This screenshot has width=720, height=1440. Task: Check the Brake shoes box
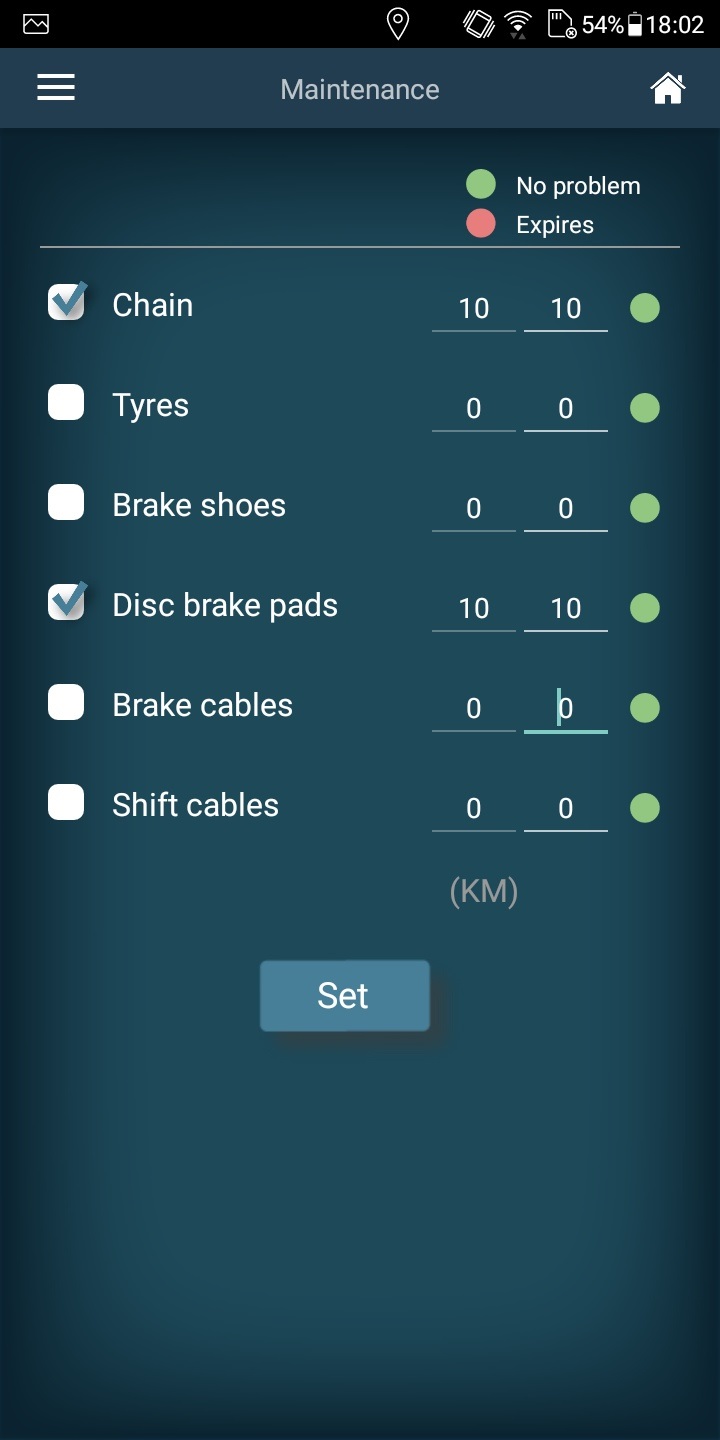pyautogui.click(x=66, y=502)
